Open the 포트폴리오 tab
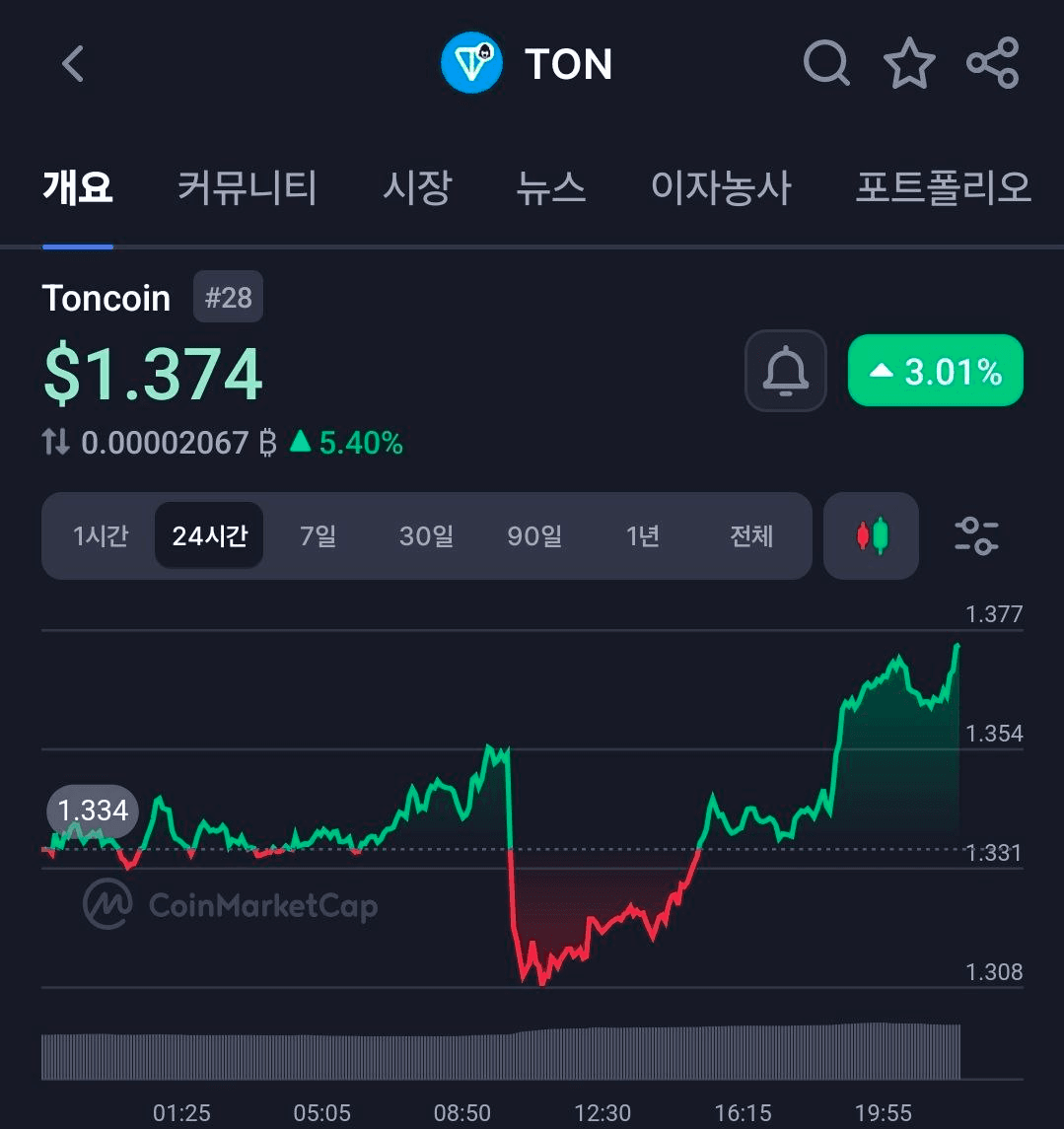Image resolution: width=1064 pixels, height=1129 pixels. click(x=943, y=187)
